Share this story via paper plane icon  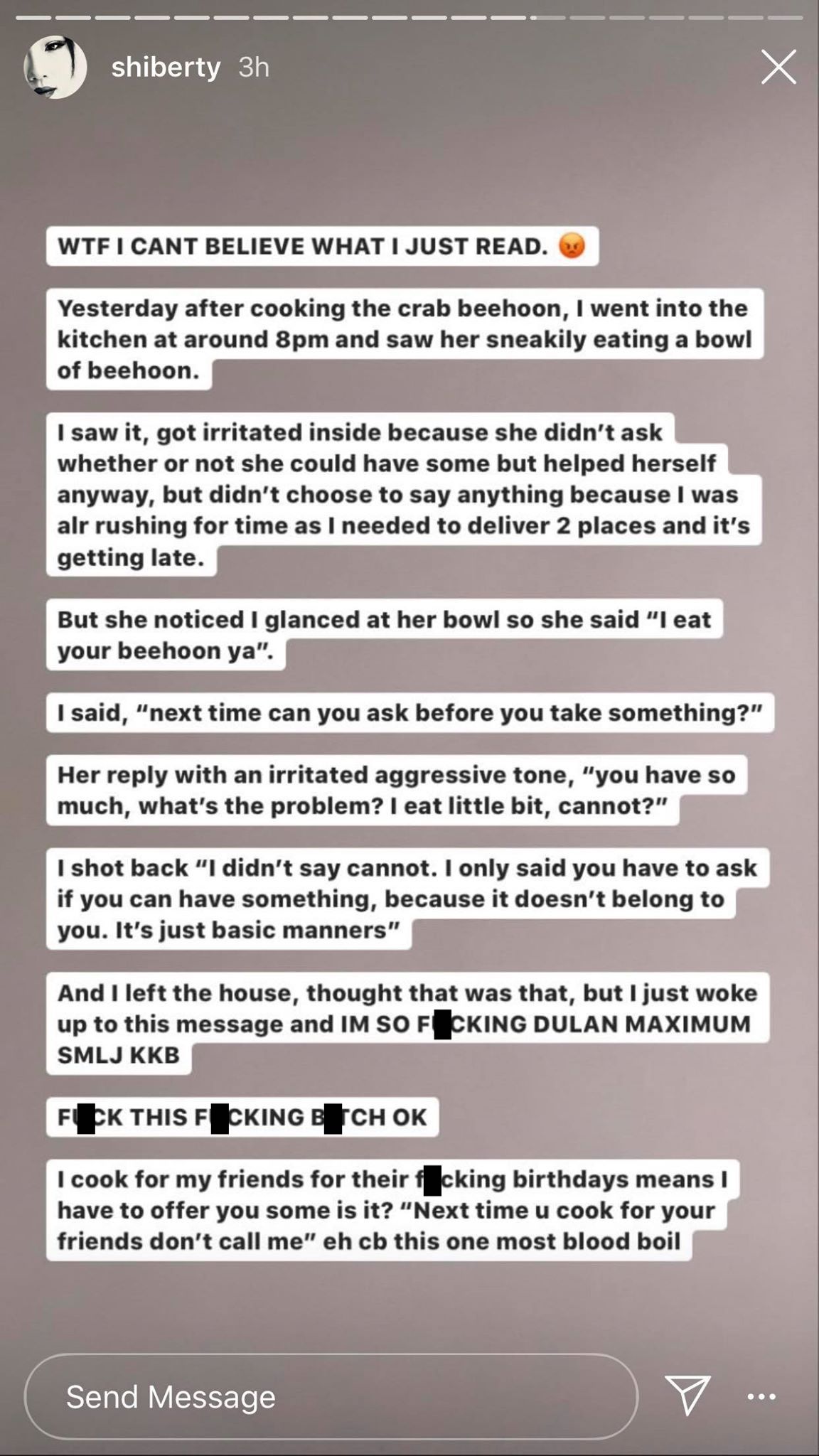(x=687, y=1394)
